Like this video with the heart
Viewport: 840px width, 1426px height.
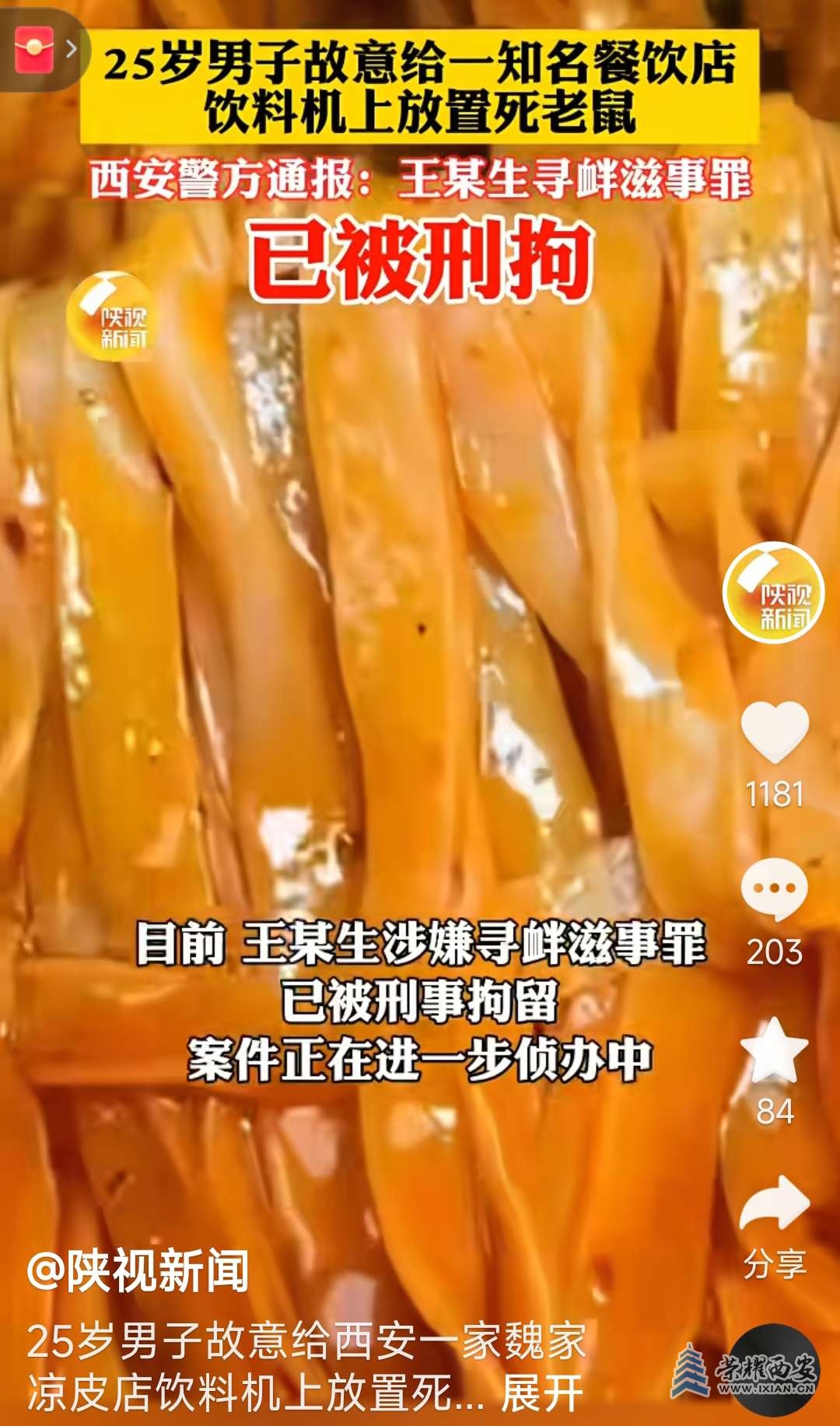coord(775,731)
